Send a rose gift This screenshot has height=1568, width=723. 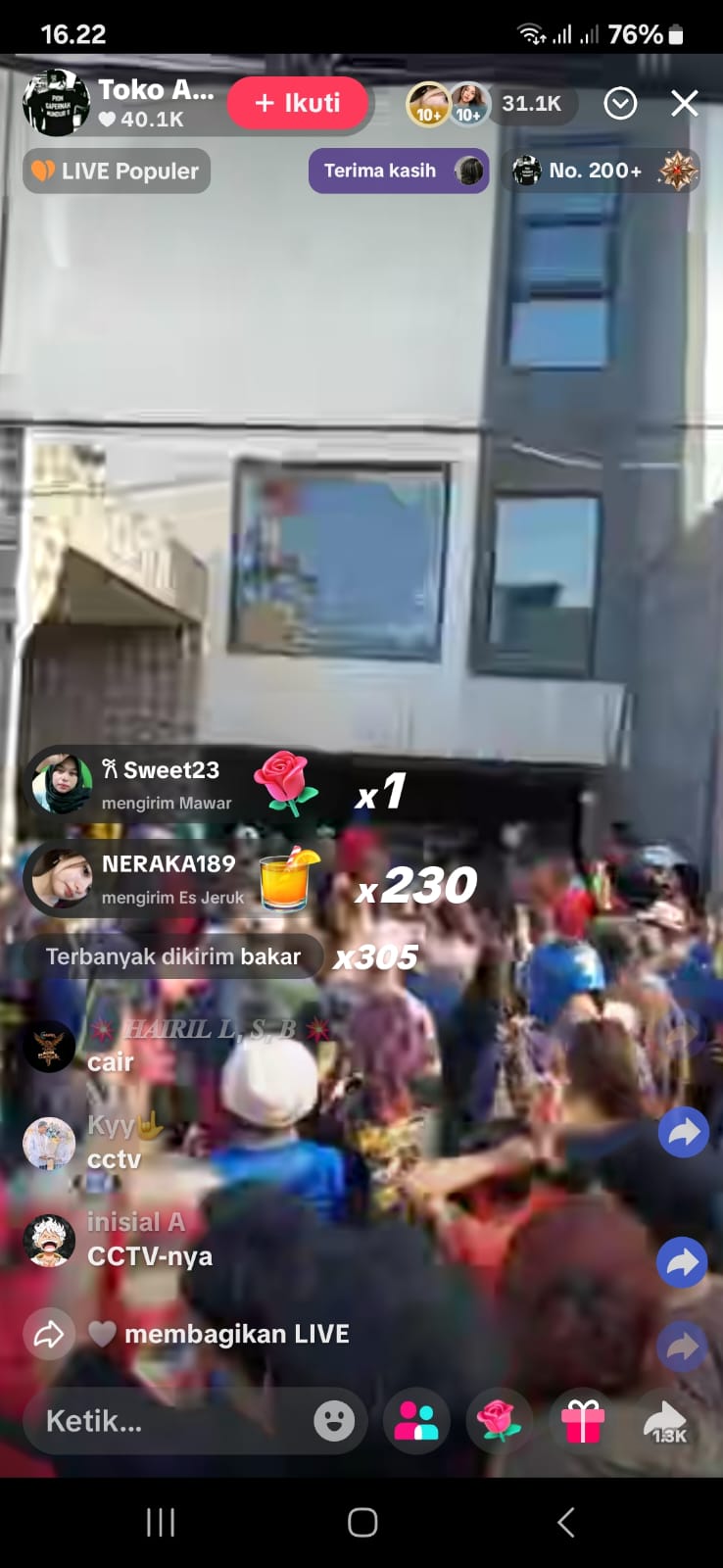click(x=499, y=1421)
